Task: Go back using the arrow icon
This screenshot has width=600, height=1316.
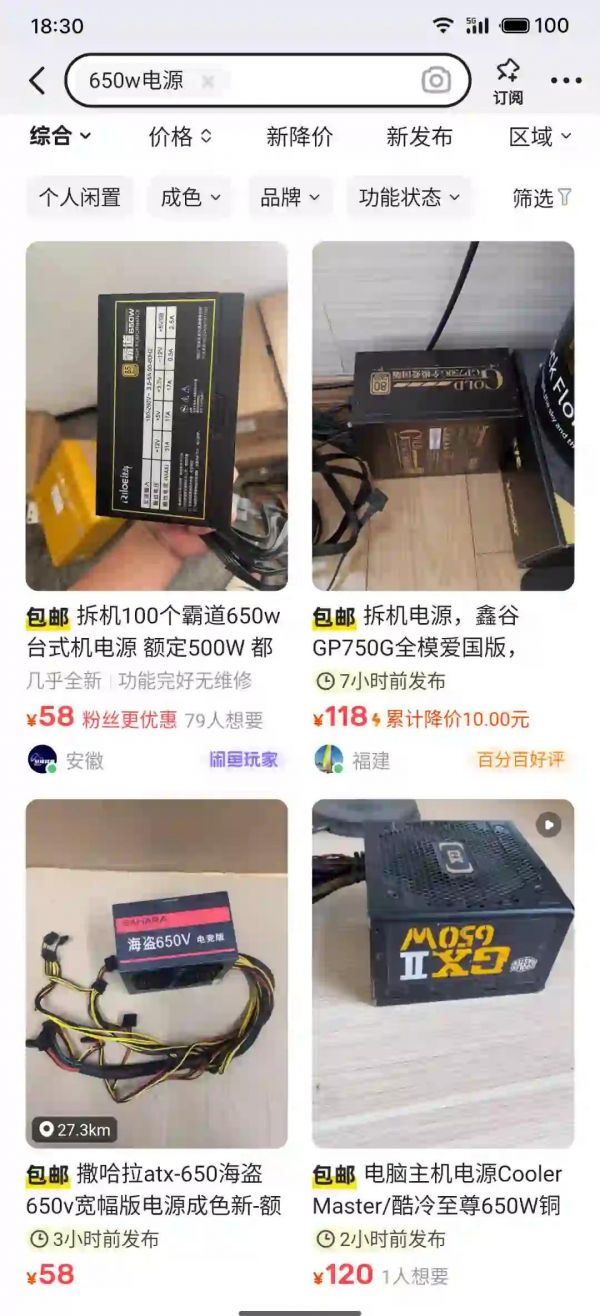Action: (37, 81)
